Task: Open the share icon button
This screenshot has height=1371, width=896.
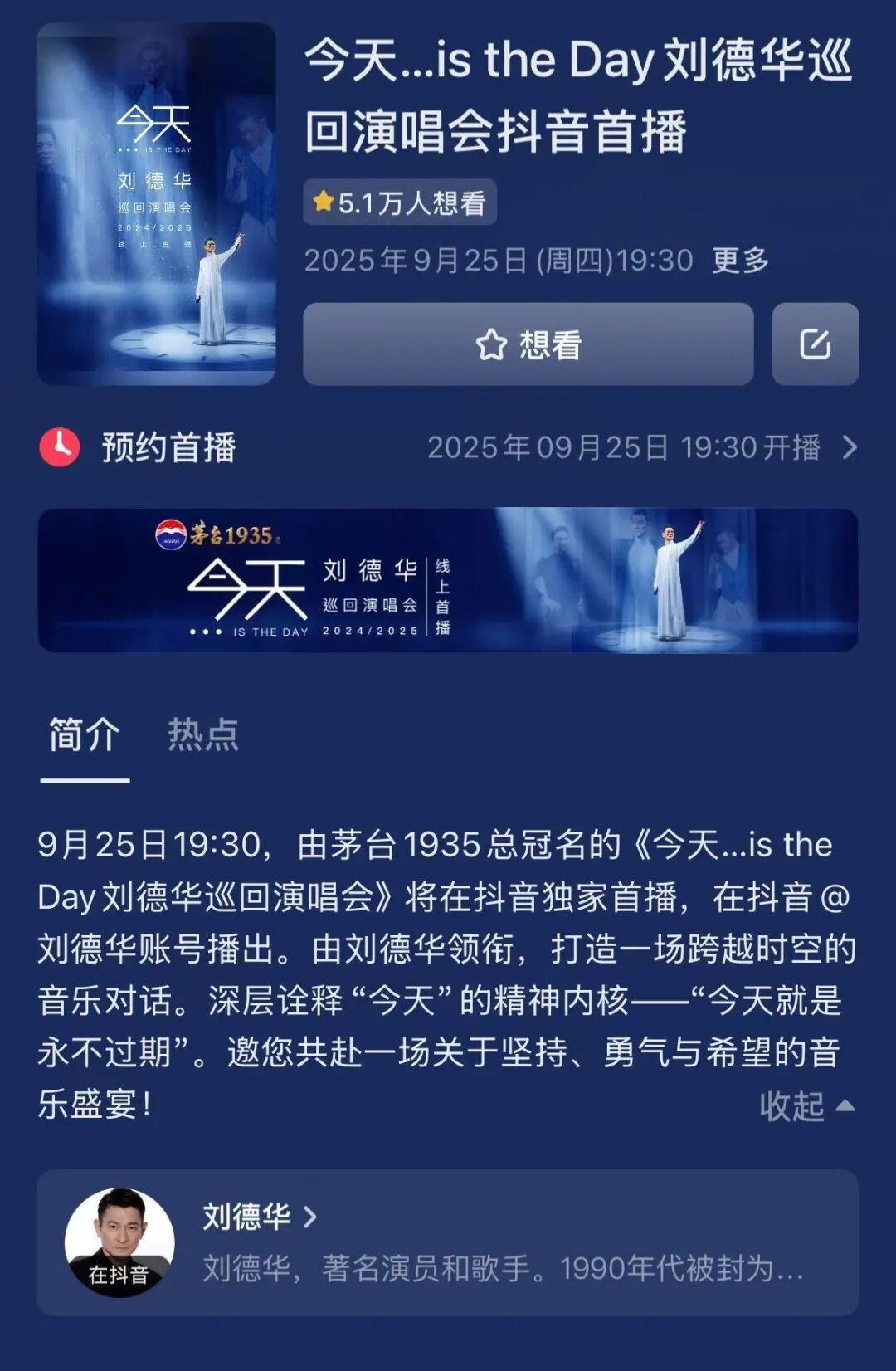Action: click(x=815, y=344)
